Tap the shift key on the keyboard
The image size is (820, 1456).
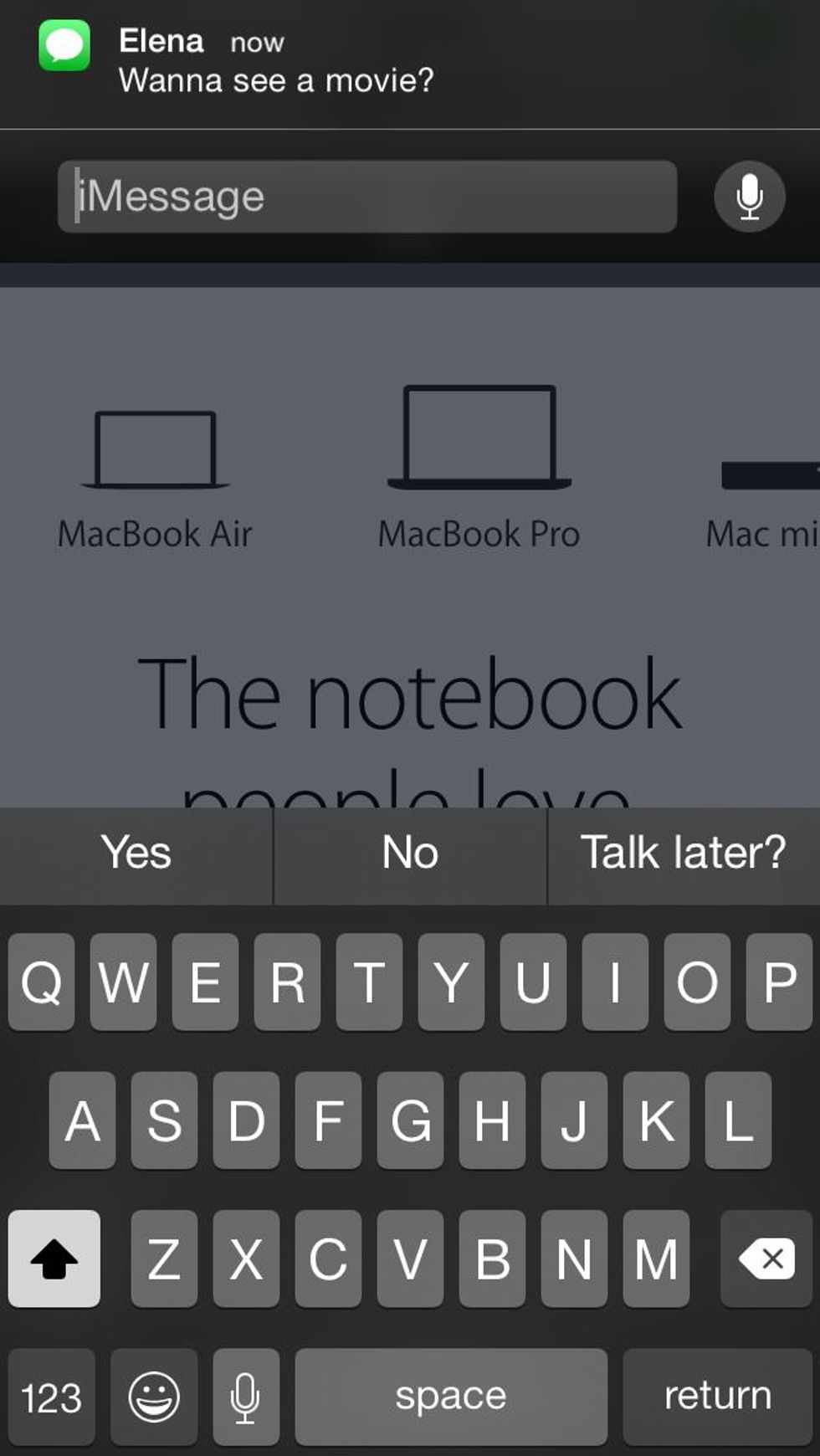(x=54, y=1258)
